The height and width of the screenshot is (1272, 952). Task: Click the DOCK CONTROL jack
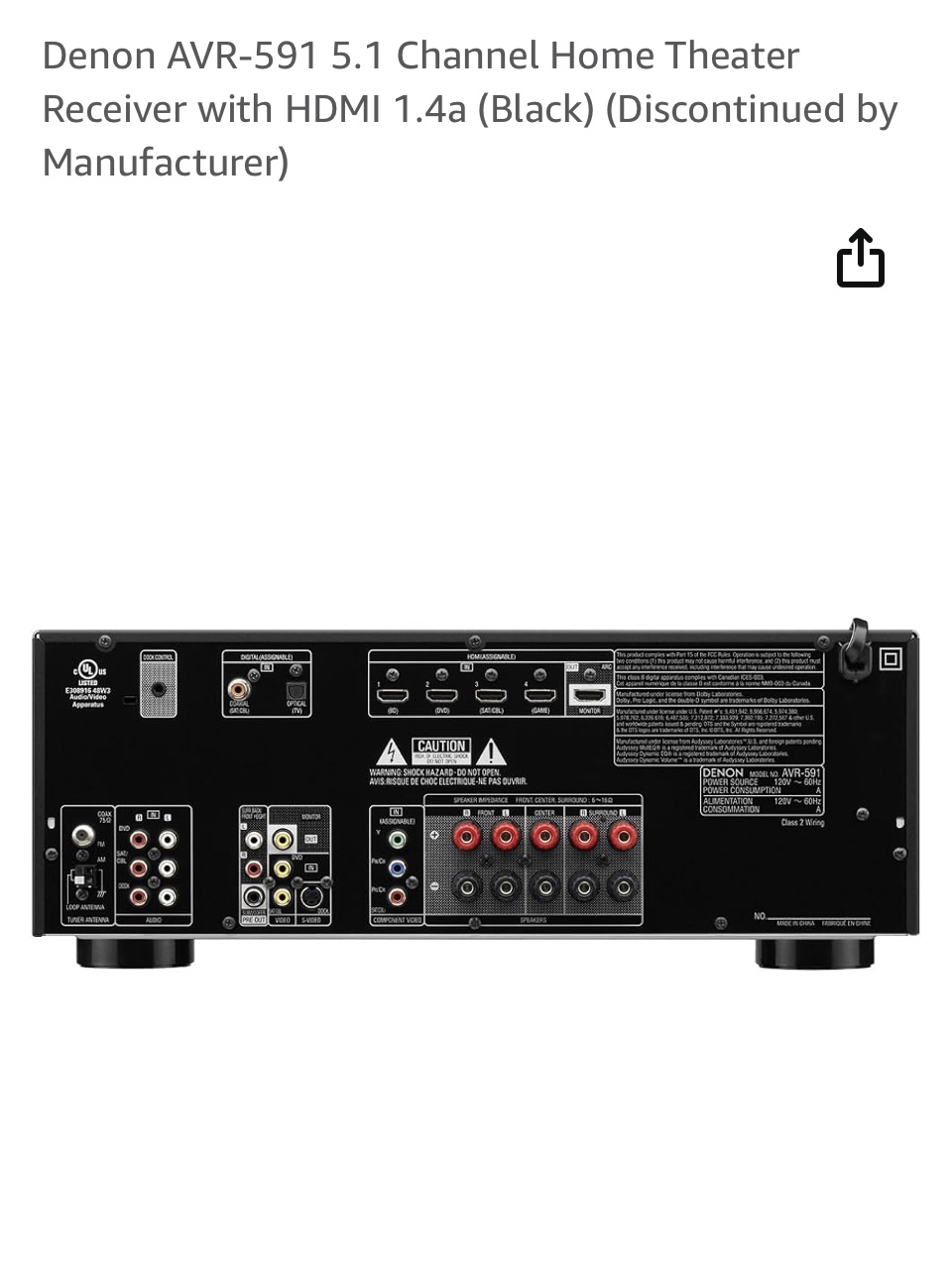point(159,689)
